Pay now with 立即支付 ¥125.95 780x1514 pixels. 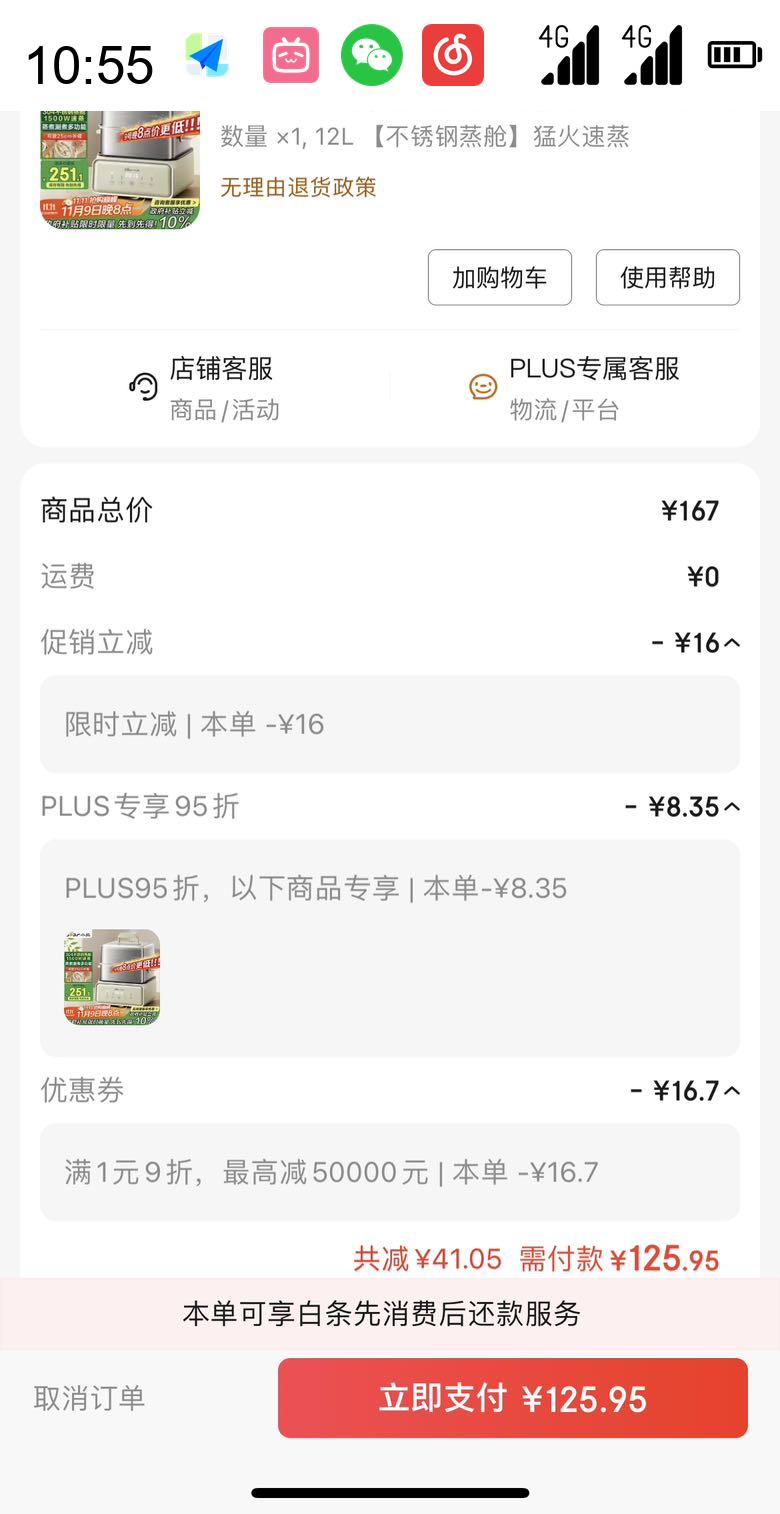point(512,1398)
